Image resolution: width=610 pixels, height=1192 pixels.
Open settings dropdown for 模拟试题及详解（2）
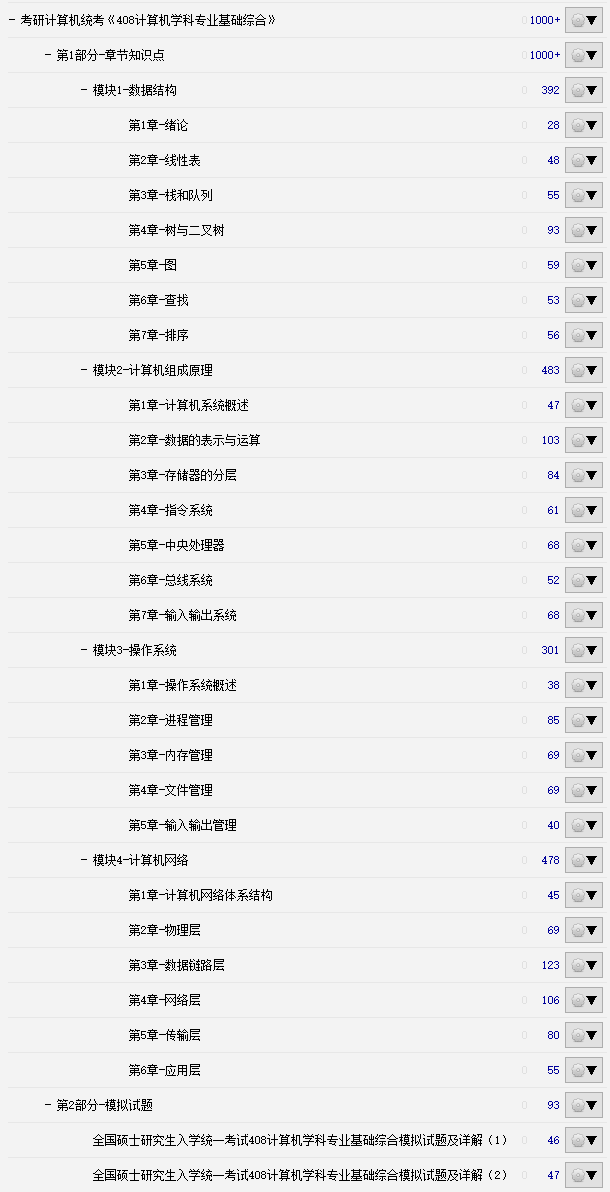583,1175
